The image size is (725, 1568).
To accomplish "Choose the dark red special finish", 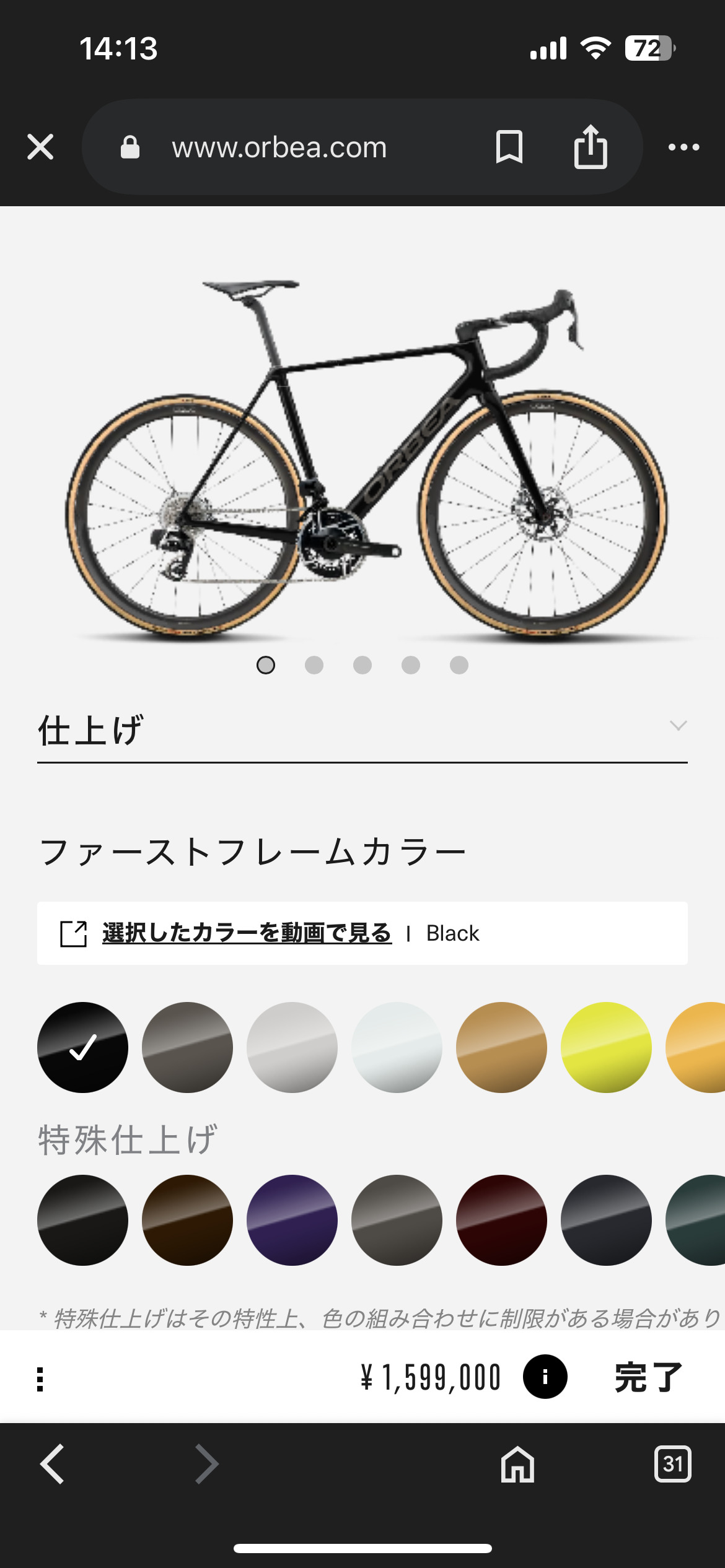I will click(x=501, y=1220).
